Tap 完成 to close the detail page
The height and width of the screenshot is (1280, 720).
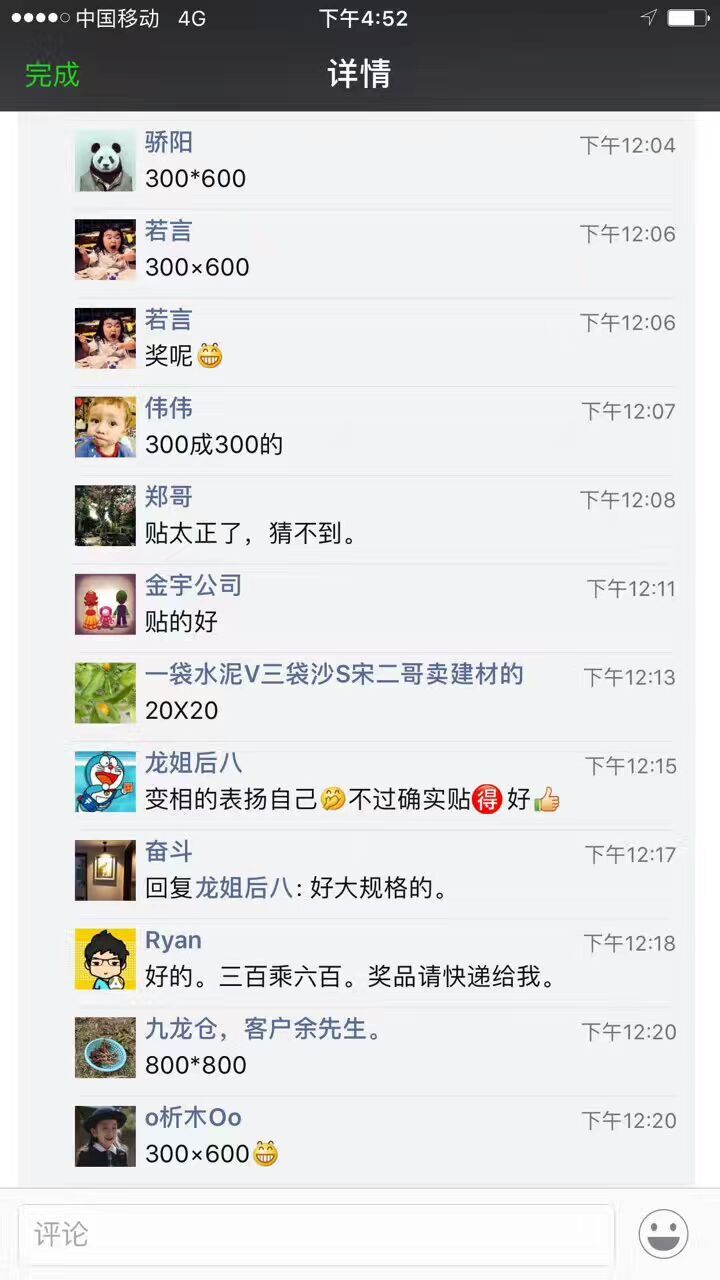coord(52,74)
